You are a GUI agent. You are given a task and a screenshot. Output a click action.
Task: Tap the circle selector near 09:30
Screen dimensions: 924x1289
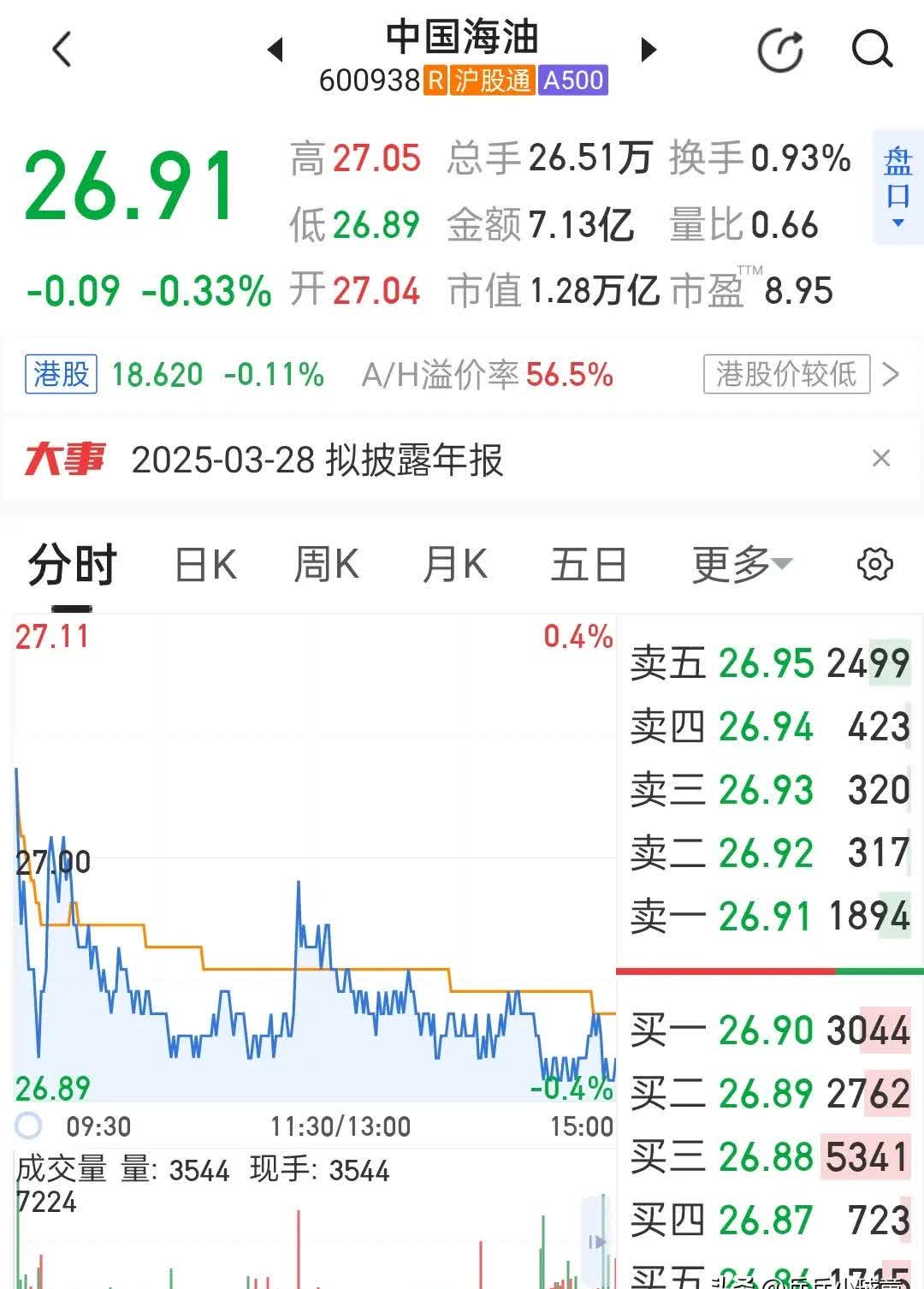click(26, 1127)
